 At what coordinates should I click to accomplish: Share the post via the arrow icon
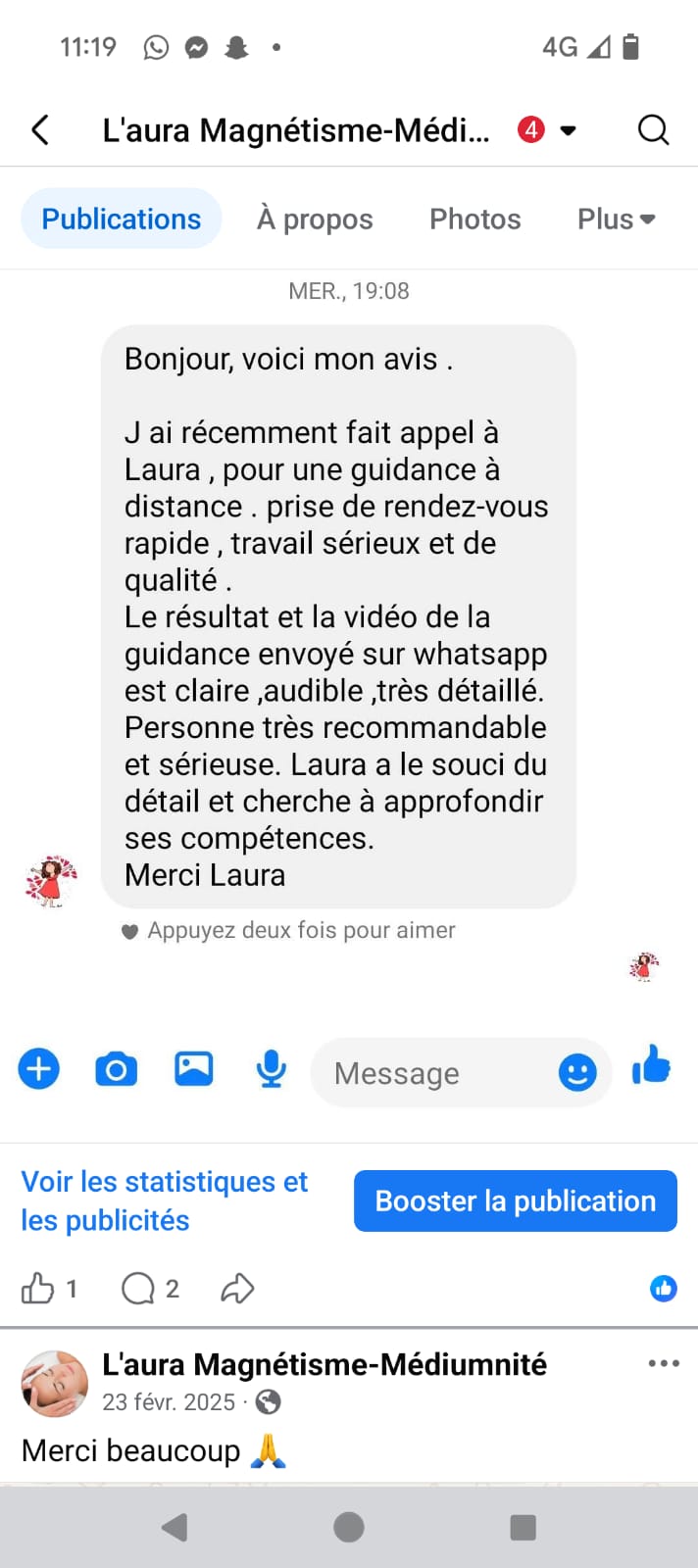(237, 1288)
